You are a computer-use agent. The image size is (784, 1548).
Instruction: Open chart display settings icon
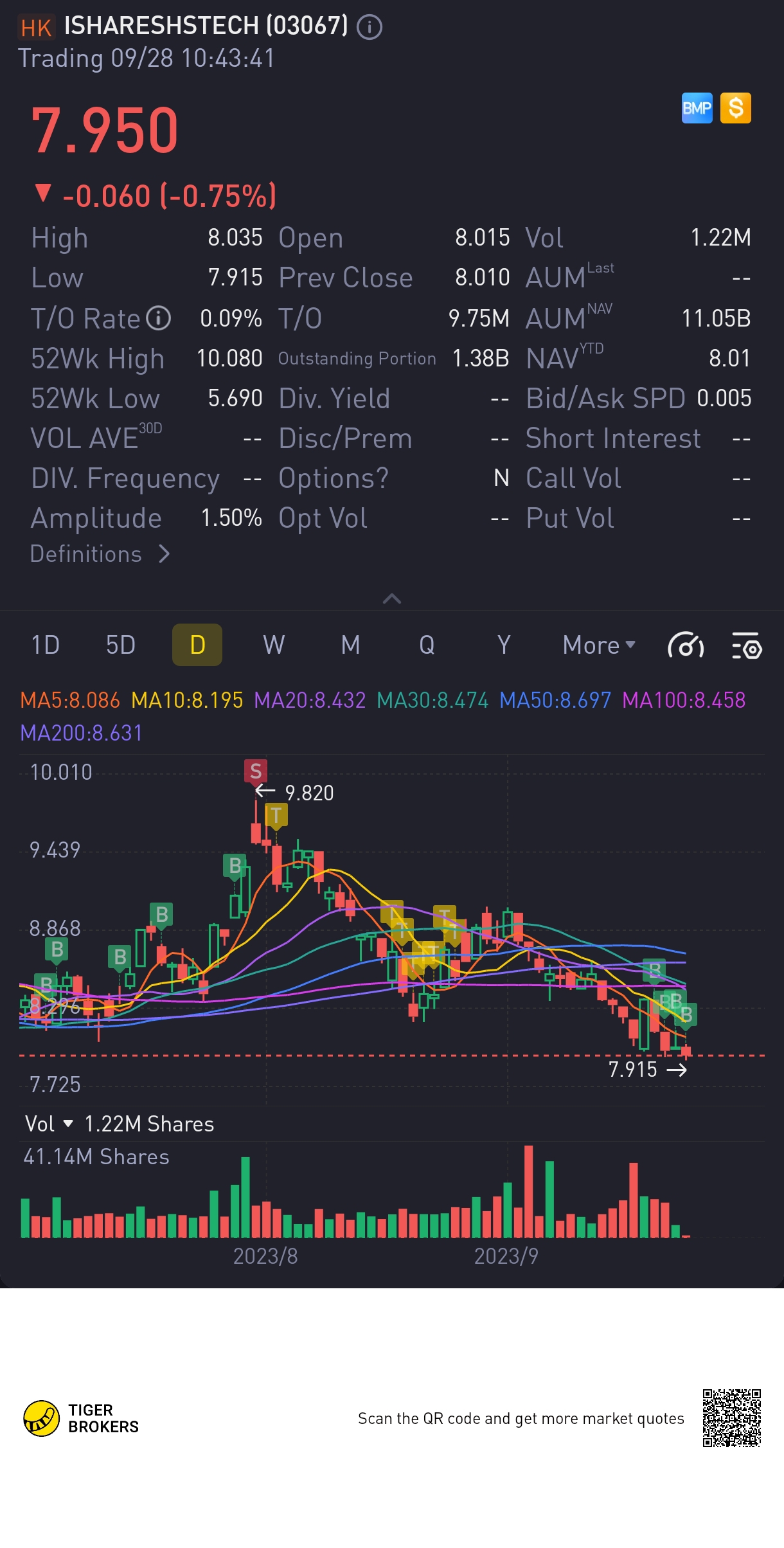(x=747, y=645)
